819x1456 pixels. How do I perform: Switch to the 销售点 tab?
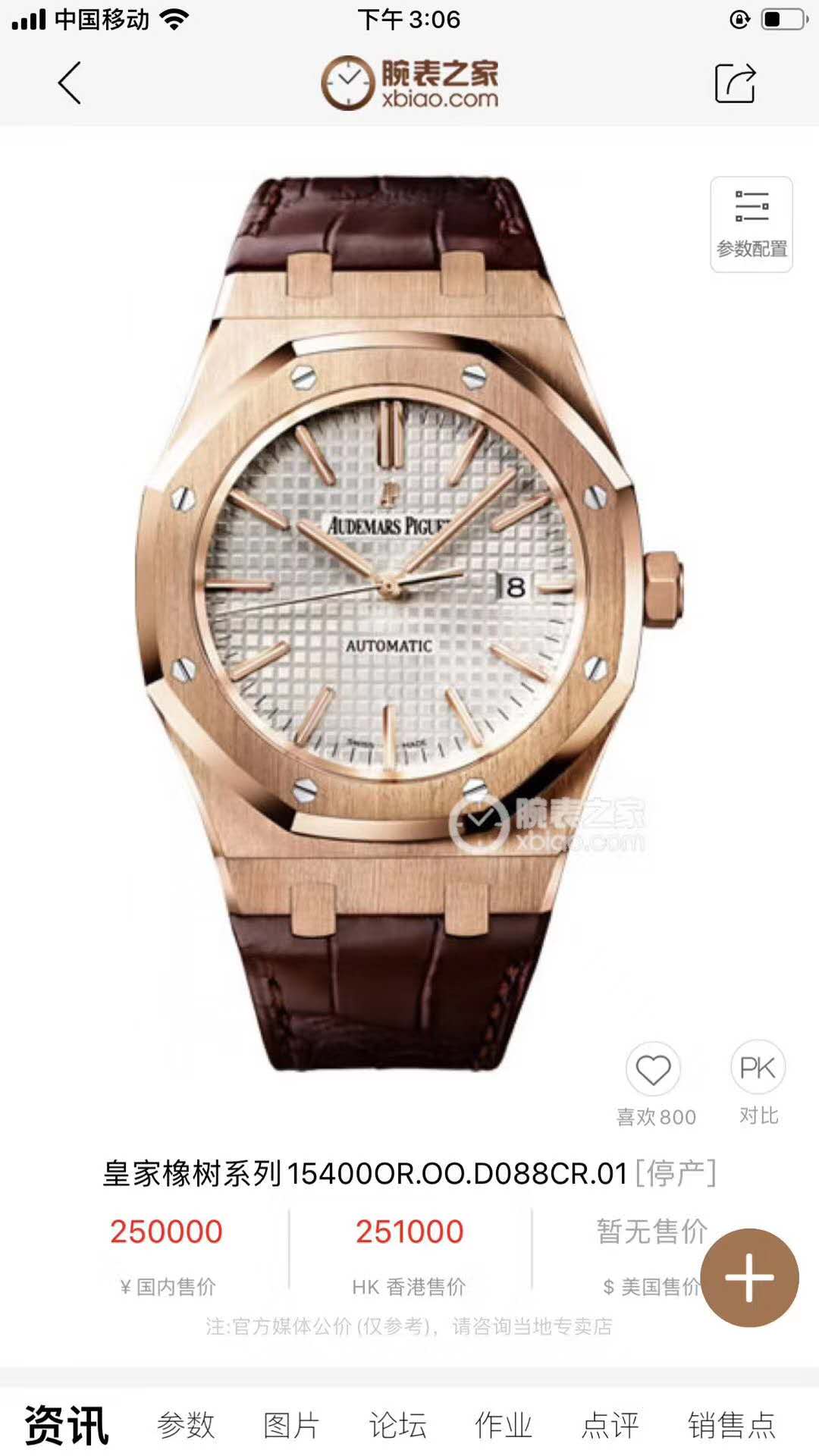[x=731, y=1425]
